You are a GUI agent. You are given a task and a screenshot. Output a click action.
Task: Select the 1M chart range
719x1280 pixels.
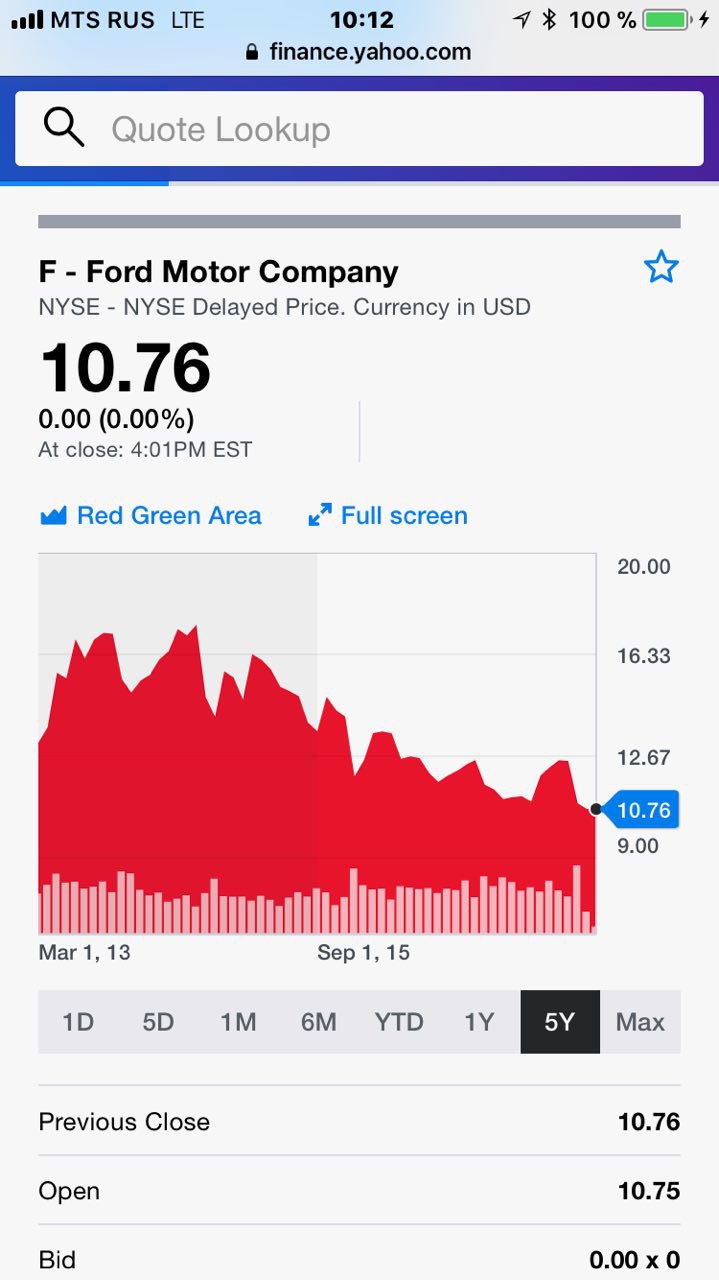(238, 1022)
